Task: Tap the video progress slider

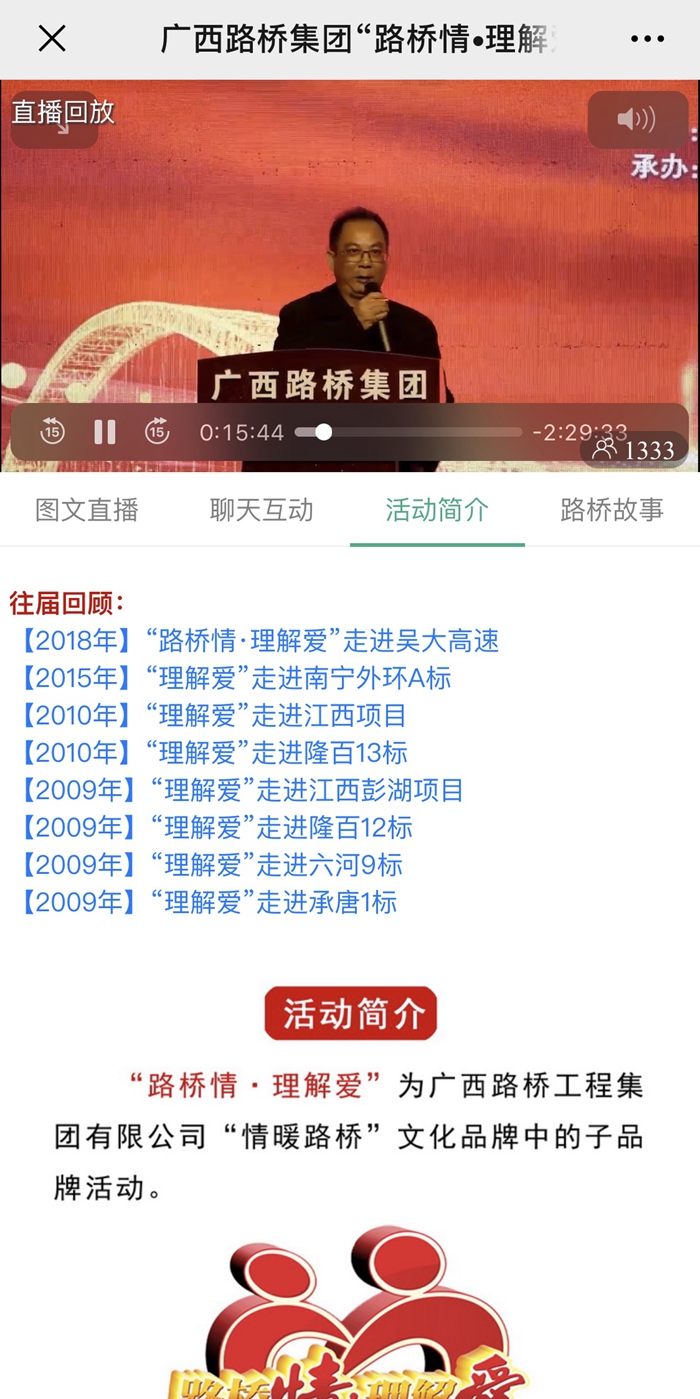Action: coord(410,432)
